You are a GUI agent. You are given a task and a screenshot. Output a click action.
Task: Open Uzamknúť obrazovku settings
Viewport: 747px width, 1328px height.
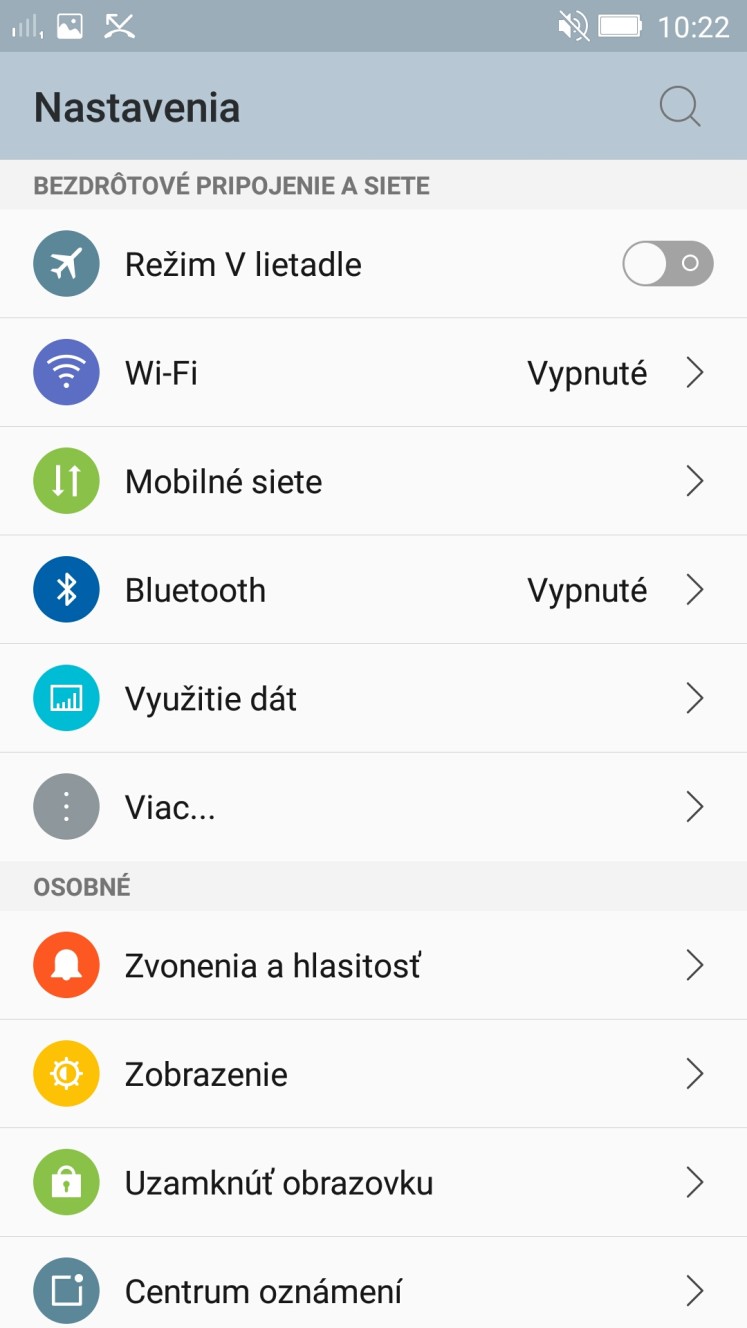pyautogui.click(x=373, y=1183)
